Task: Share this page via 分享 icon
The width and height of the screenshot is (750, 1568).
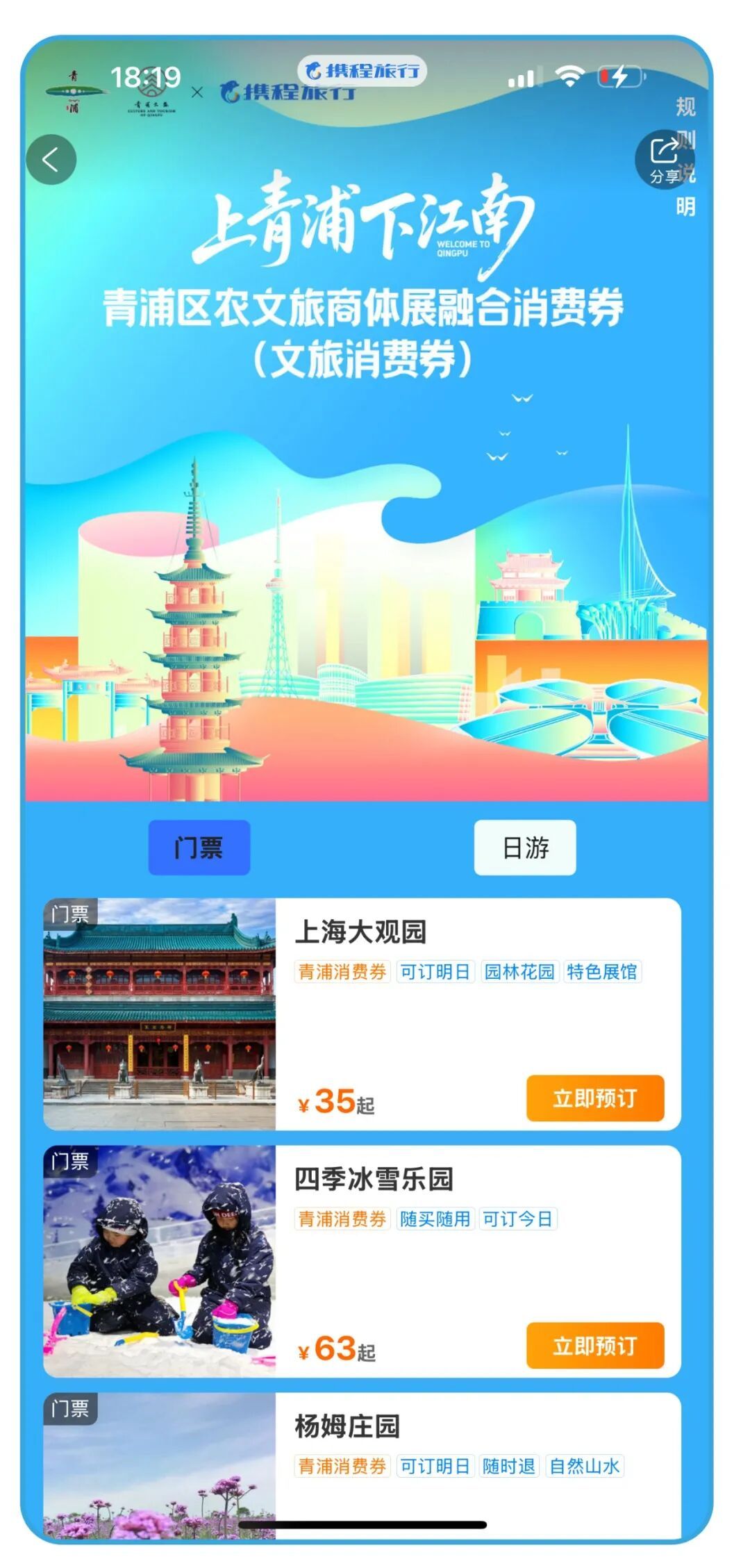Action: coord(662,159)
